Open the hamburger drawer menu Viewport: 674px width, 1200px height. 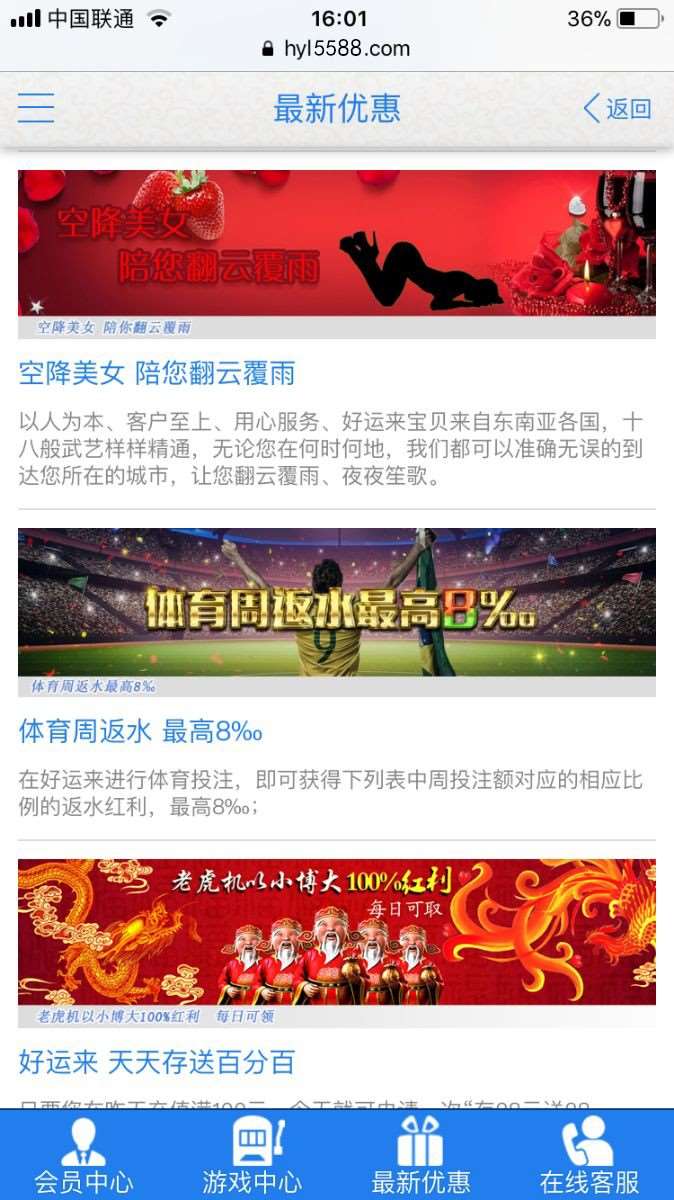pyautogui.click(x=36, y=108)
